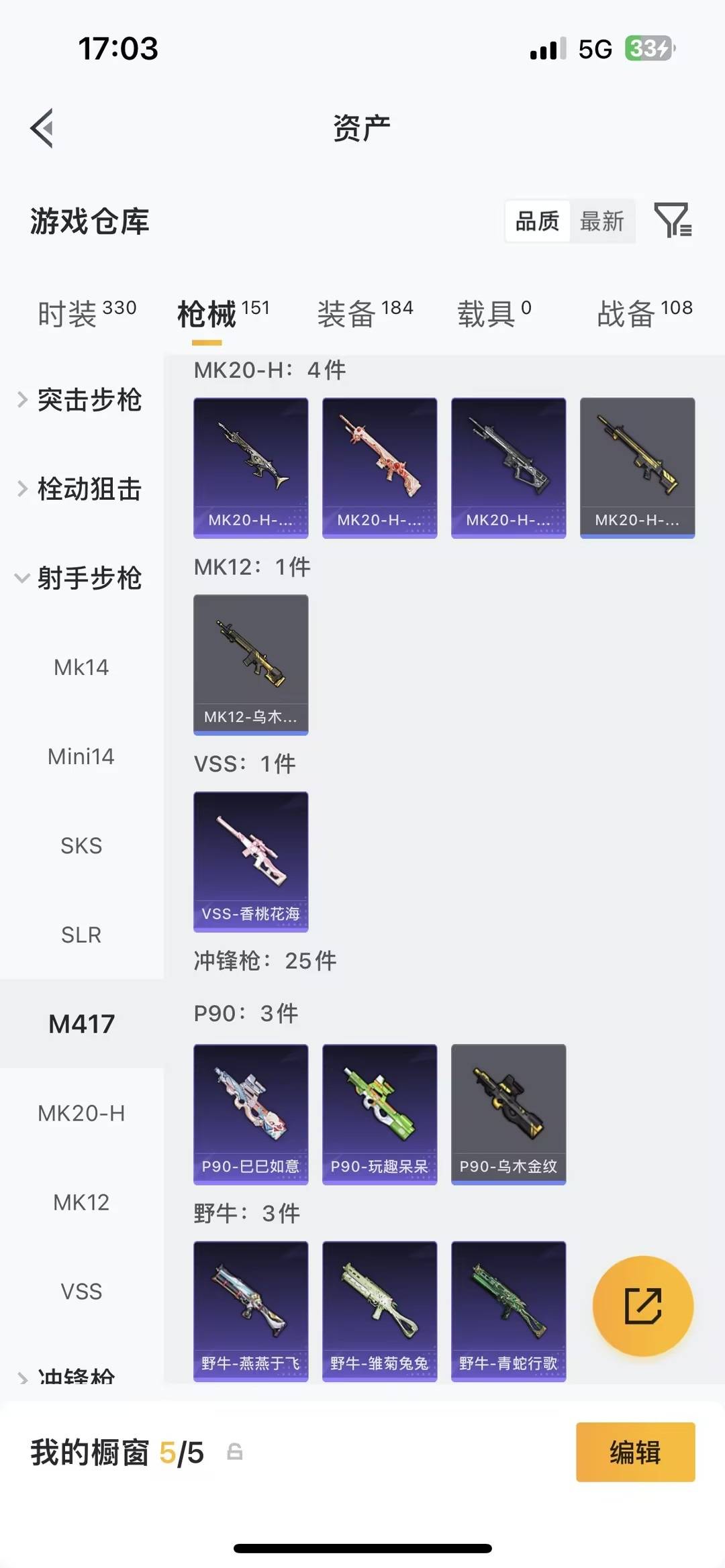
Task: Expand the 突击步枪 category
Action: (x=81, y=400)
